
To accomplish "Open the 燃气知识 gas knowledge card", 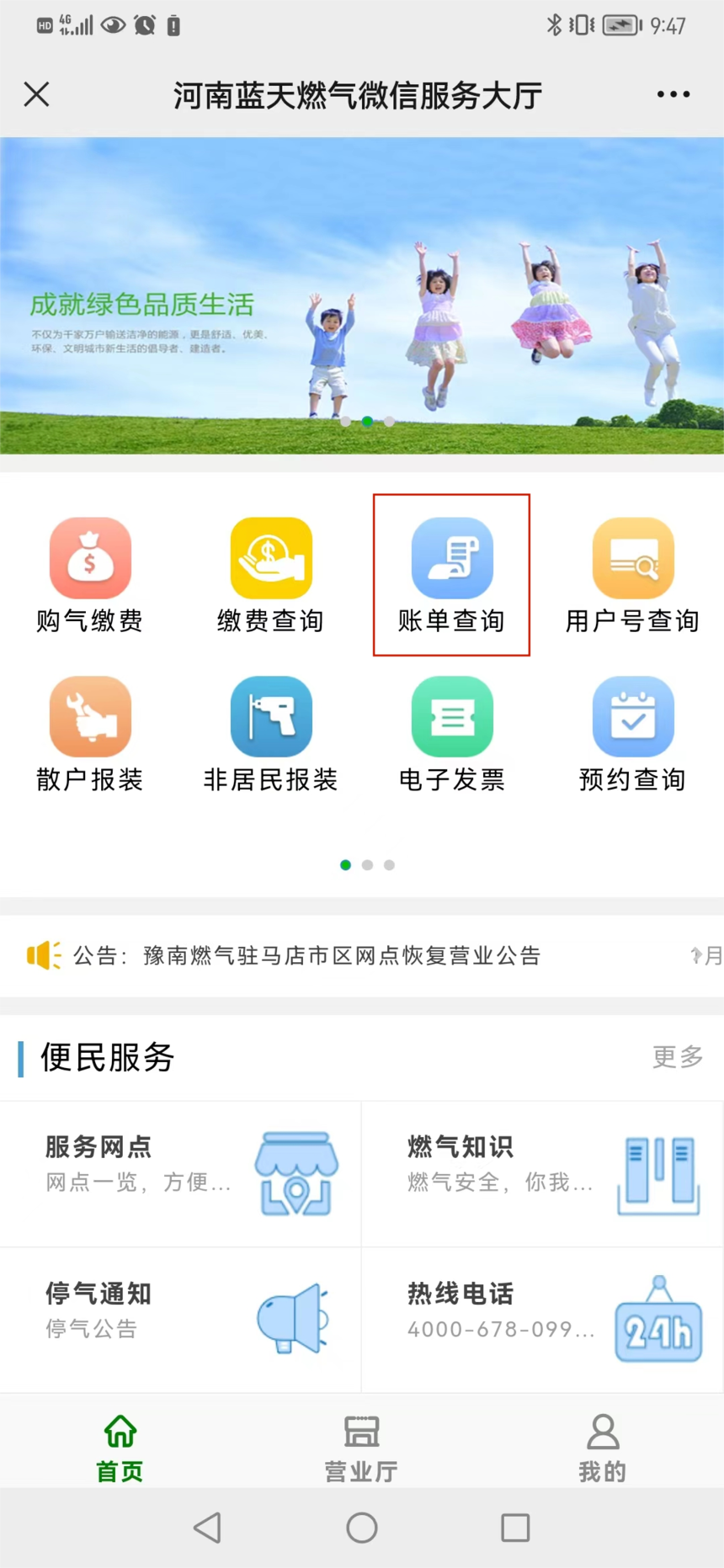I will coord(542,1173).
